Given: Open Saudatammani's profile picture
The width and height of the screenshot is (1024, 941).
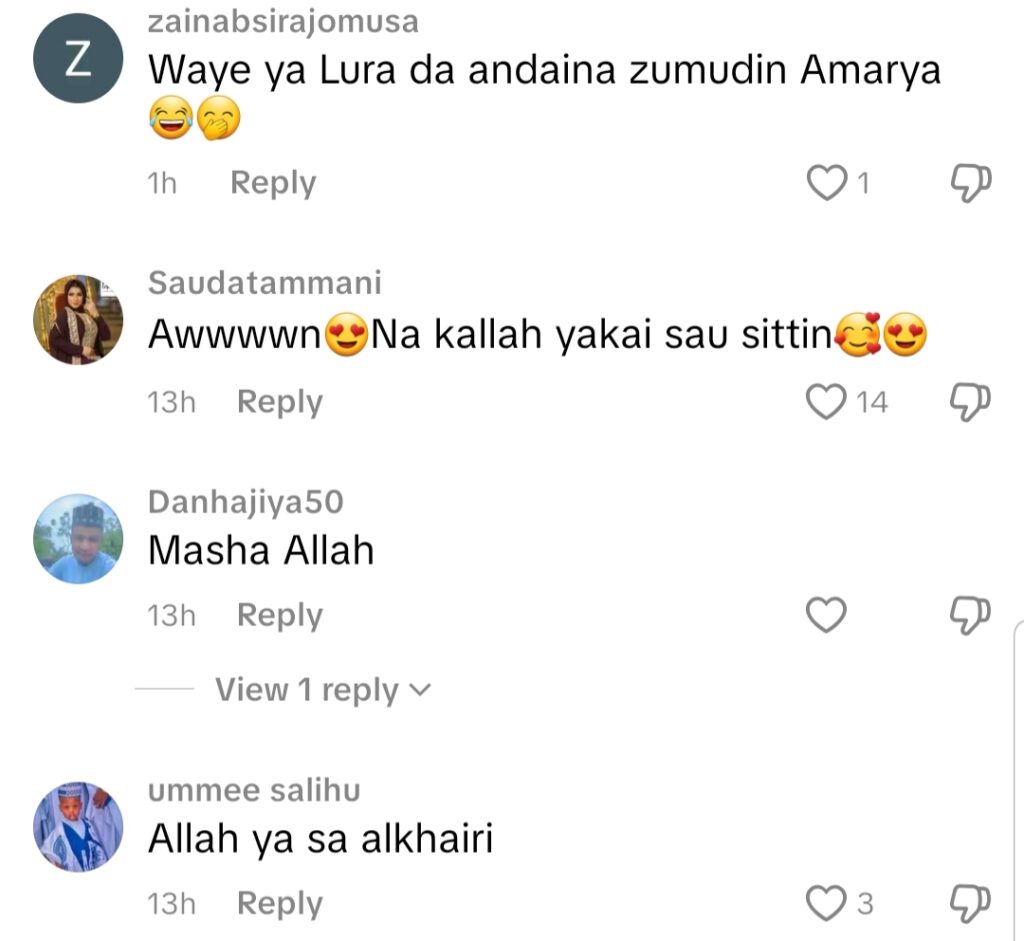Looking at the screenshot, I should point(78,319).
